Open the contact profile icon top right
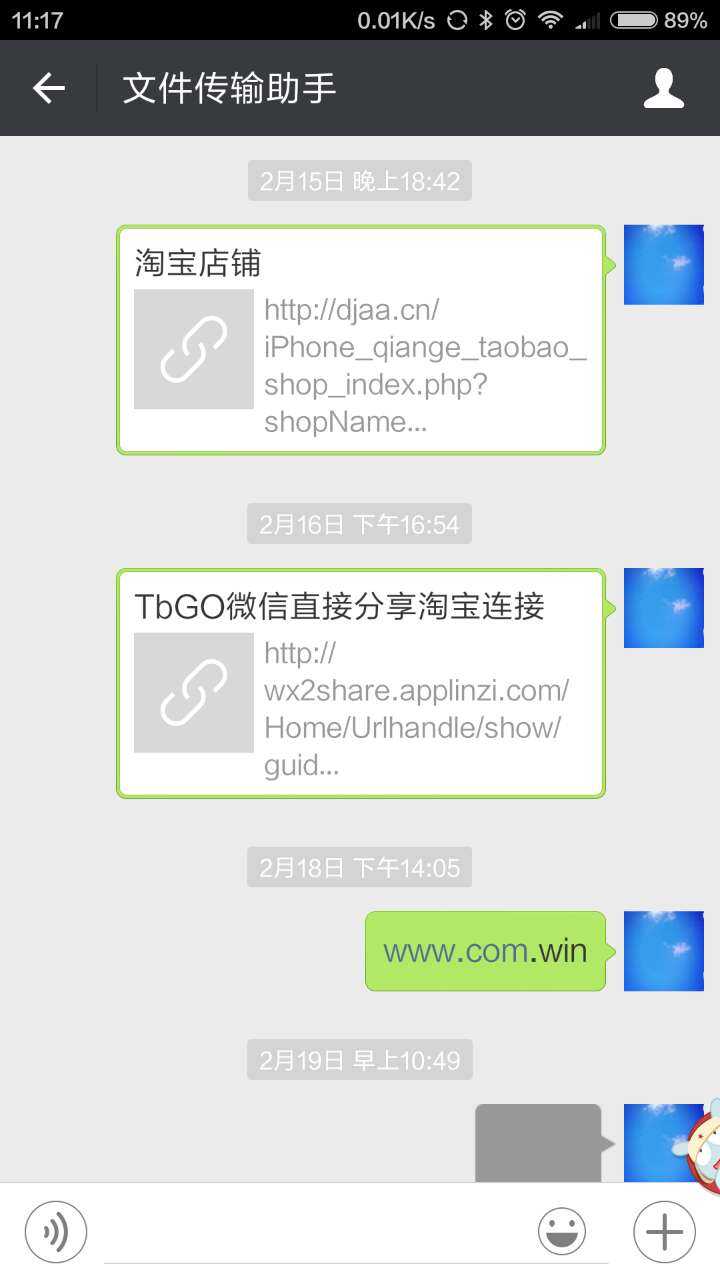720x1280 pixels. (664, 87)
